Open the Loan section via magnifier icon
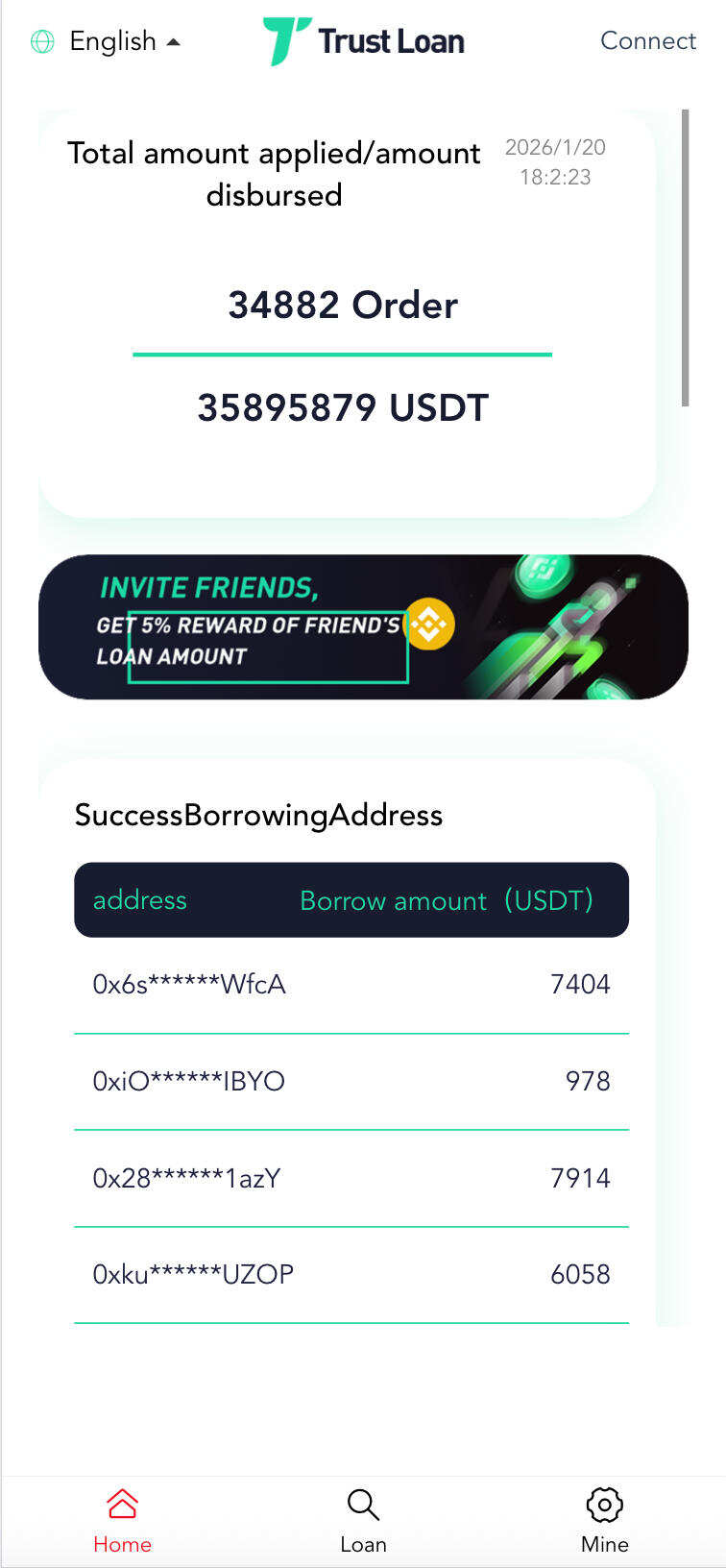 tap(363, 1506)
